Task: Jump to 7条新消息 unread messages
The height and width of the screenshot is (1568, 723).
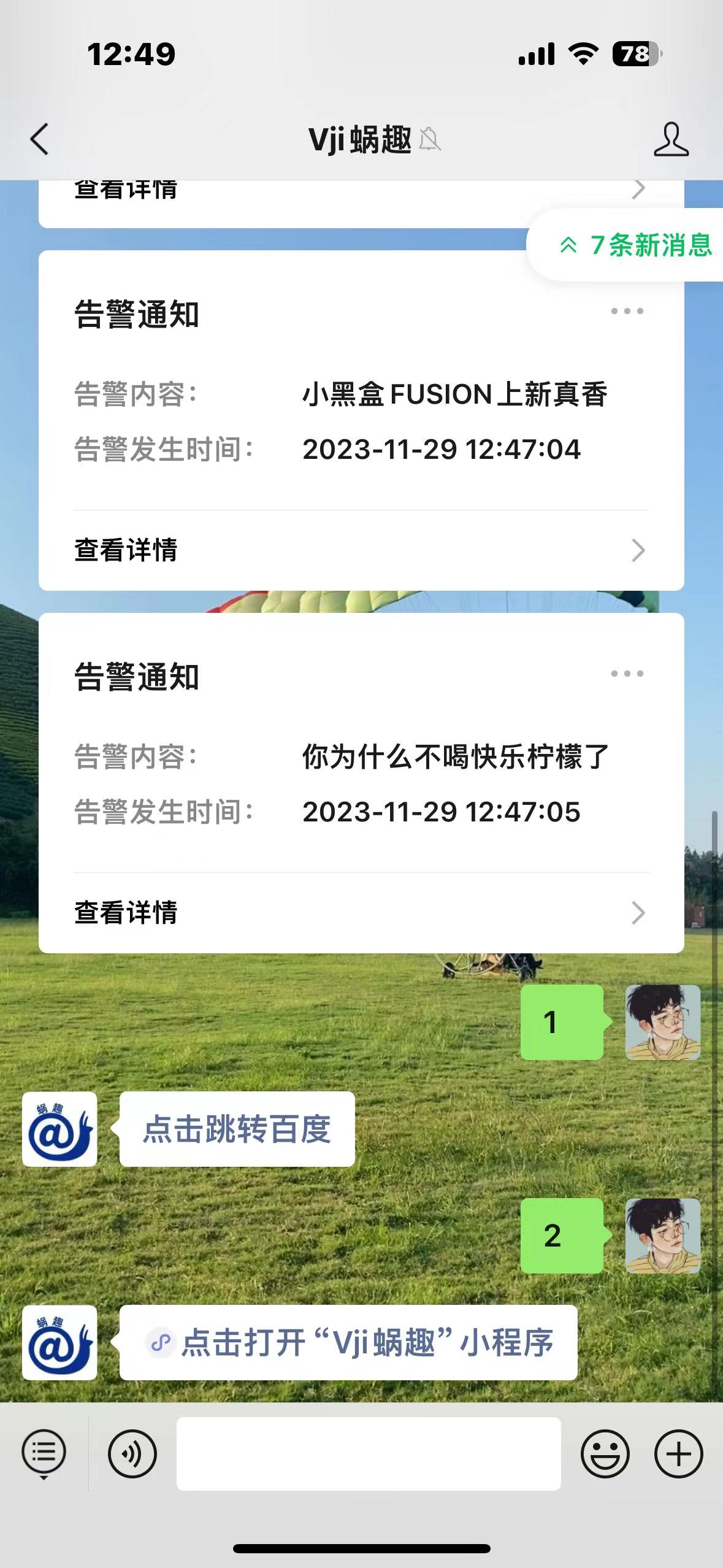Action: tap(634, 245)
